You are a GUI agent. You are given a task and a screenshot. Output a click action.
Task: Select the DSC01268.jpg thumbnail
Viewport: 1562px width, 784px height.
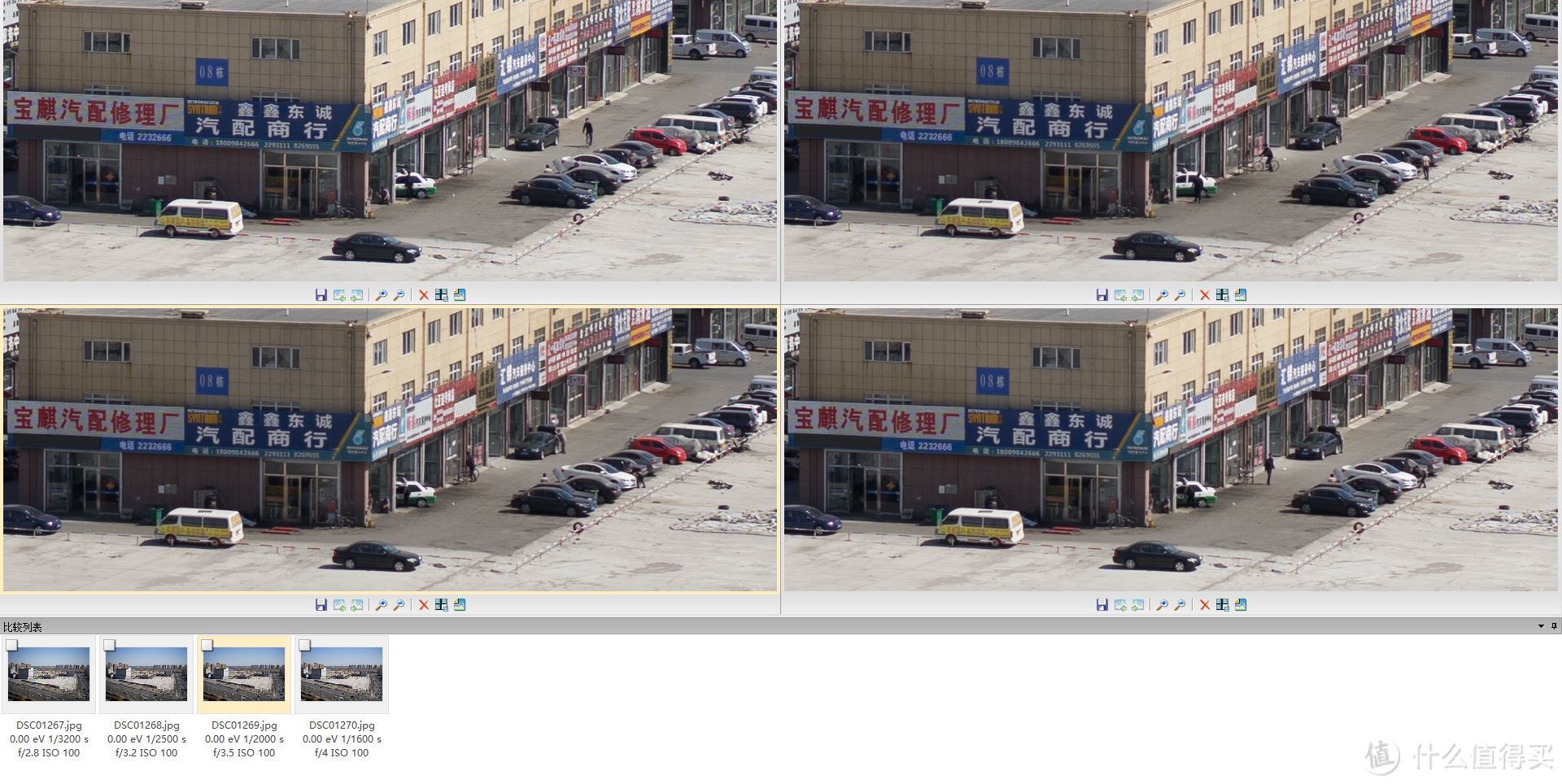point(146,674)
